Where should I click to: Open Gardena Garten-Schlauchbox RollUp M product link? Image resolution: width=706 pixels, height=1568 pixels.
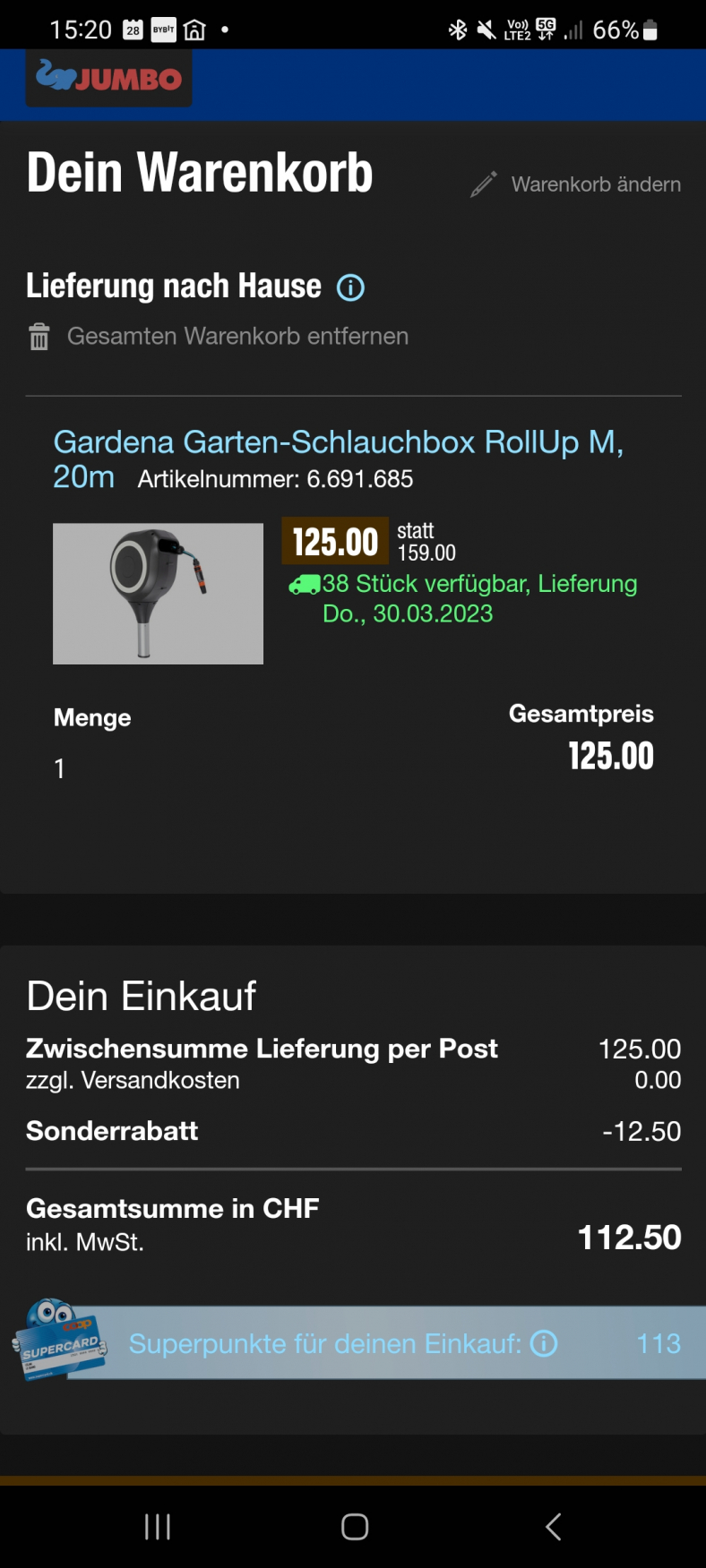[x=337, y=442]
